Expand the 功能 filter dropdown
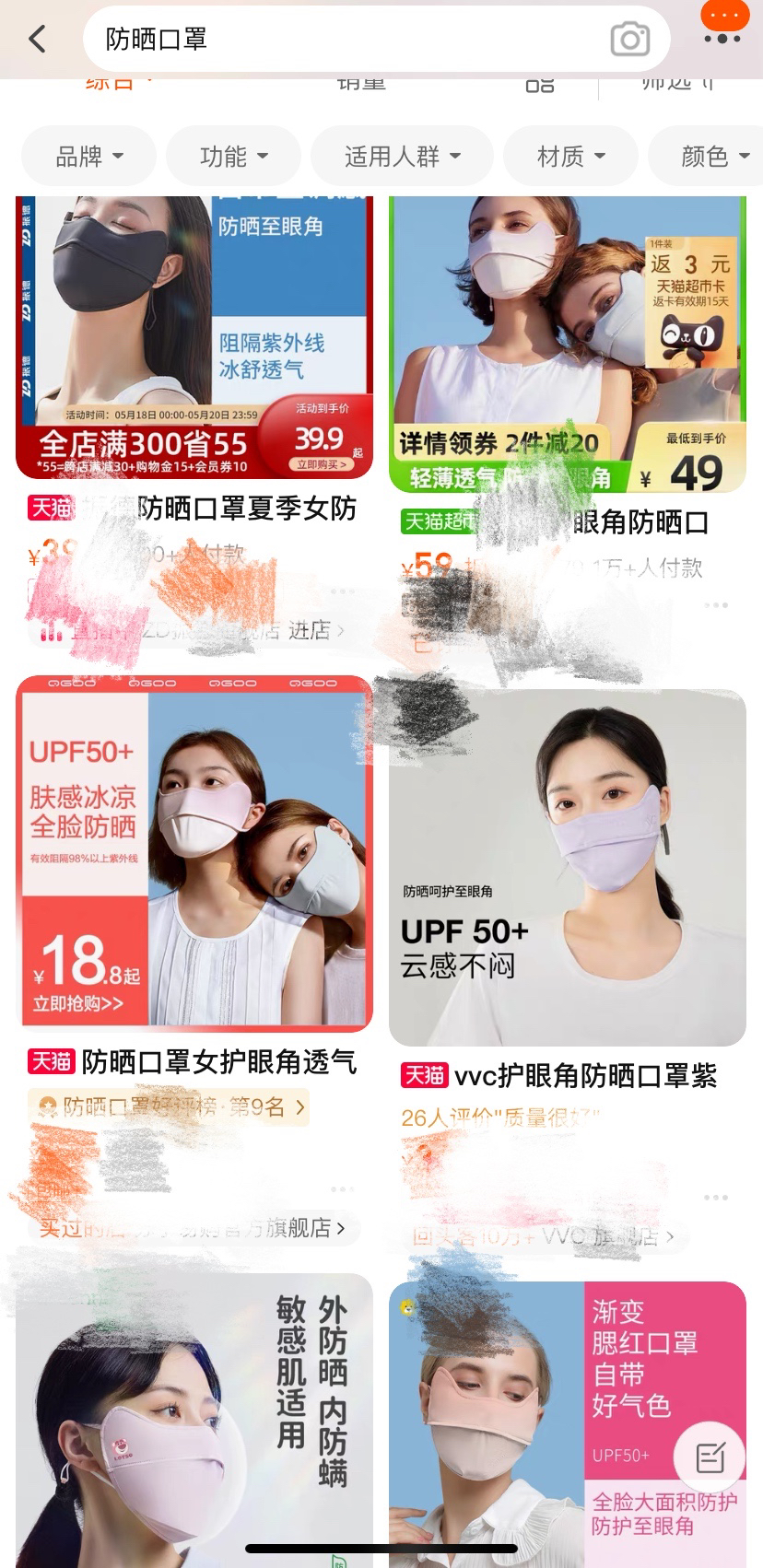 click(x=233, y=156)
